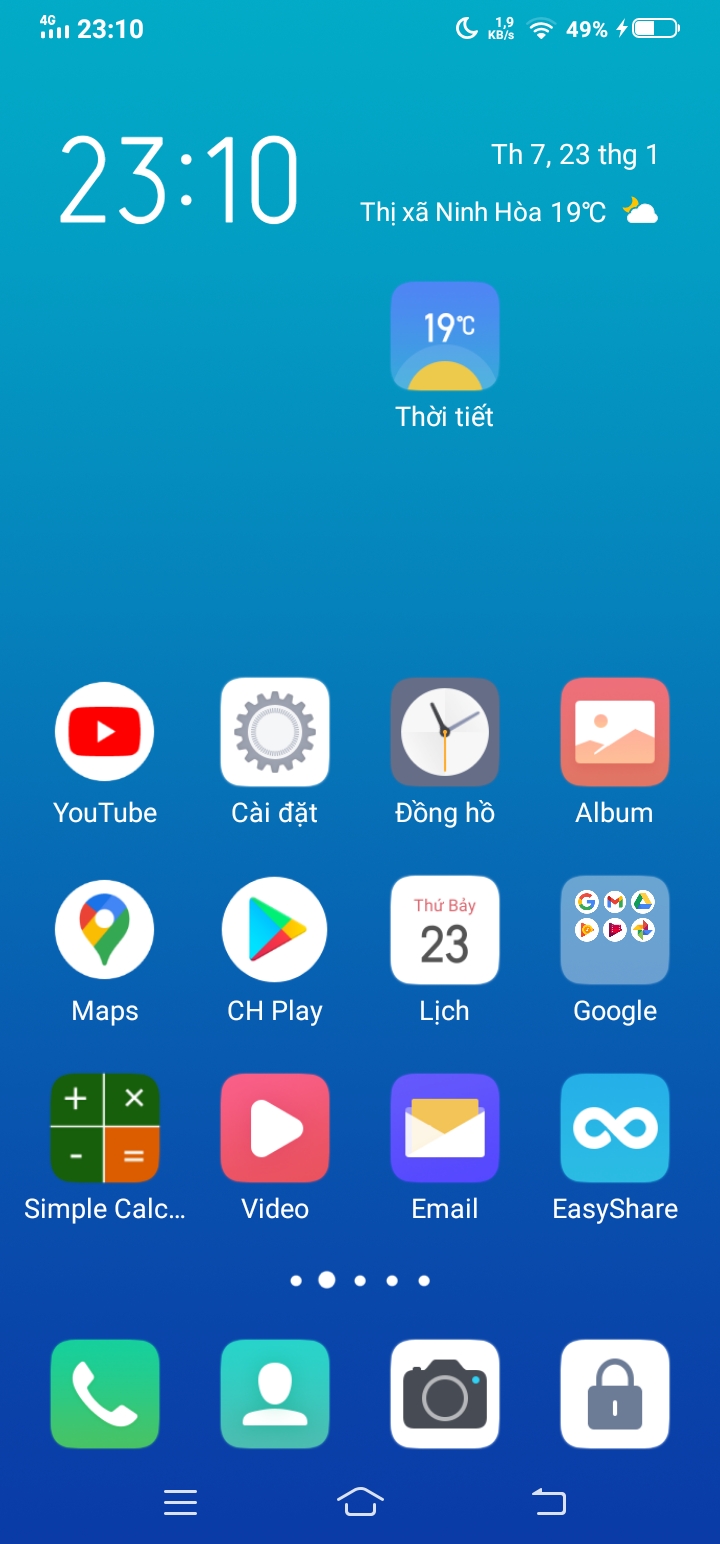The width and height of the screenshot is (720, 1544).
Task: Launch EasyShare
Action: point(614,1128)
